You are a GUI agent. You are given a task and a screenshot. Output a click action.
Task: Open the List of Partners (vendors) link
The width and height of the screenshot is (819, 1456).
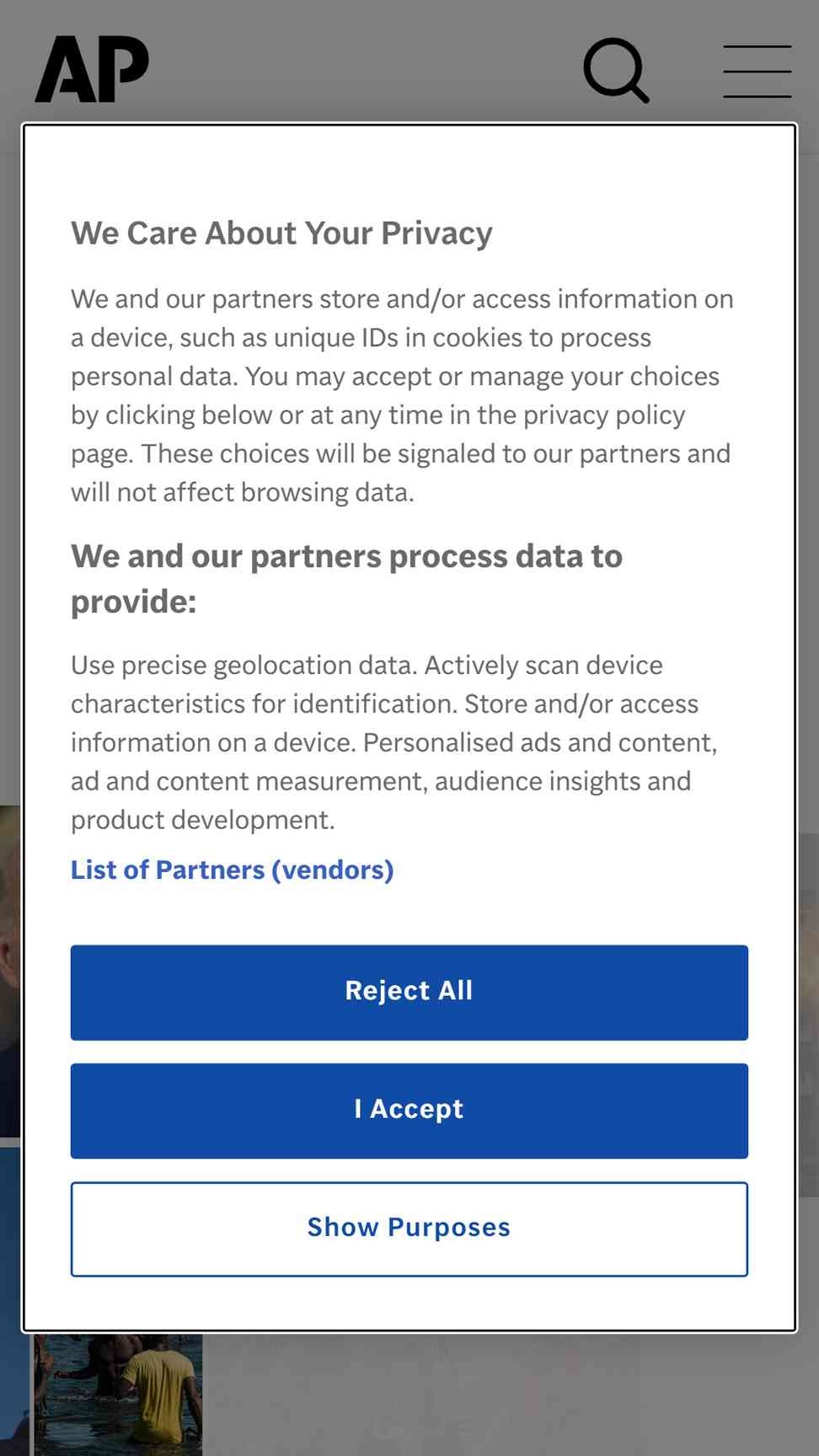click(233, 870)
